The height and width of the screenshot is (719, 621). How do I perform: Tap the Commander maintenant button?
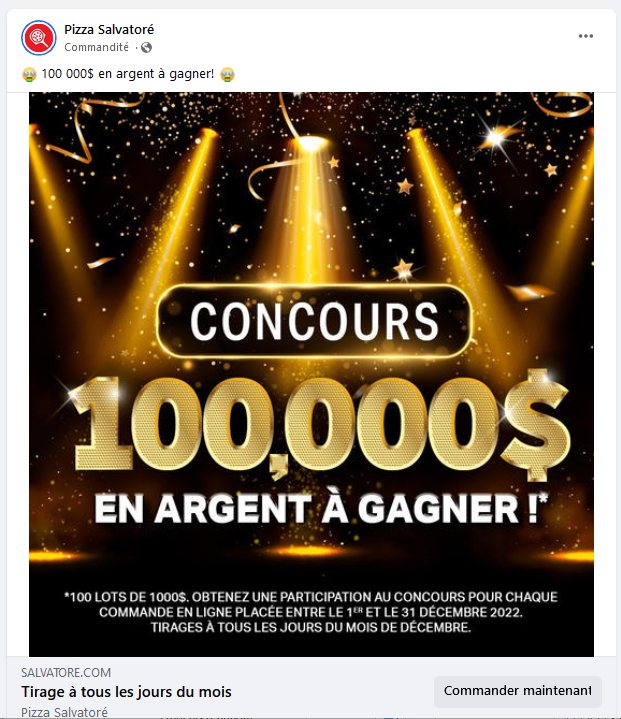pos(517,691)
